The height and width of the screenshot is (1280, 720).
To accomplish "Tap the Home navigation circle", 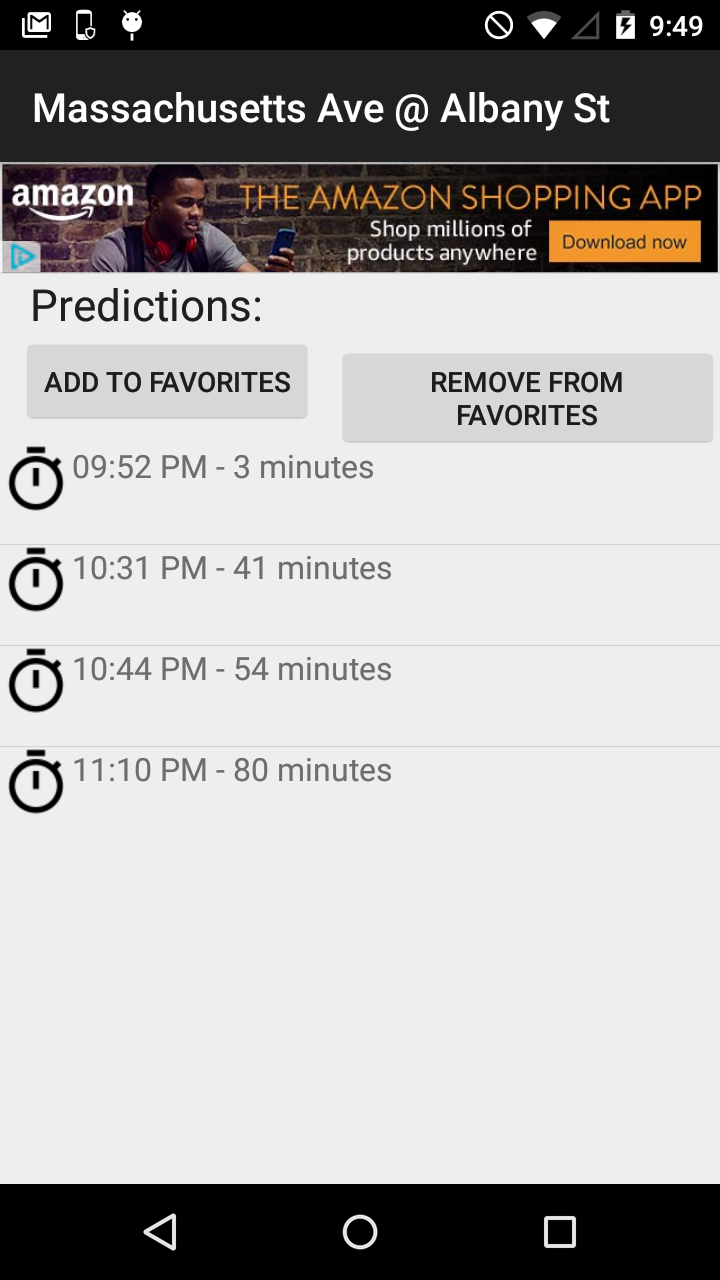I will [360, 1232].
